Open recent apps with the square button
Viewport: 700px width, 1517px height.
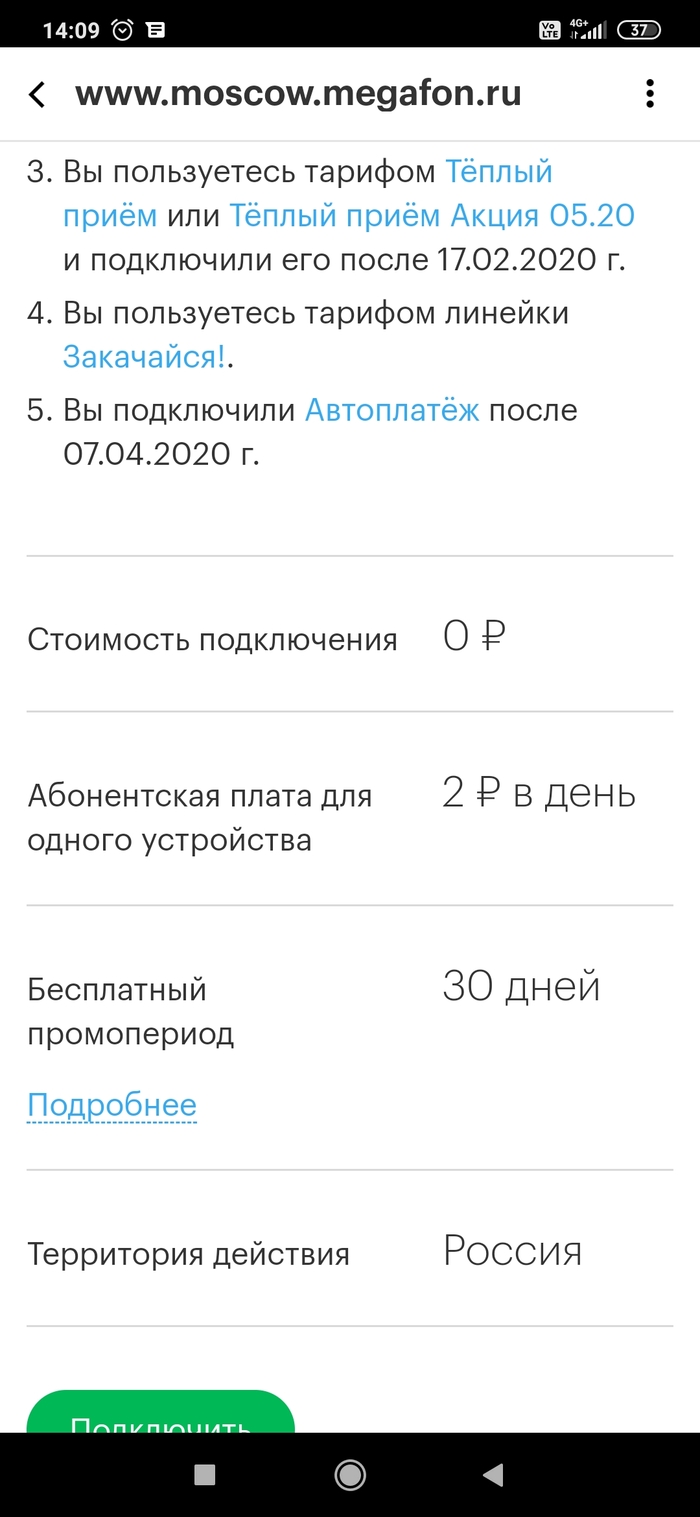(x=205, y=1475)
